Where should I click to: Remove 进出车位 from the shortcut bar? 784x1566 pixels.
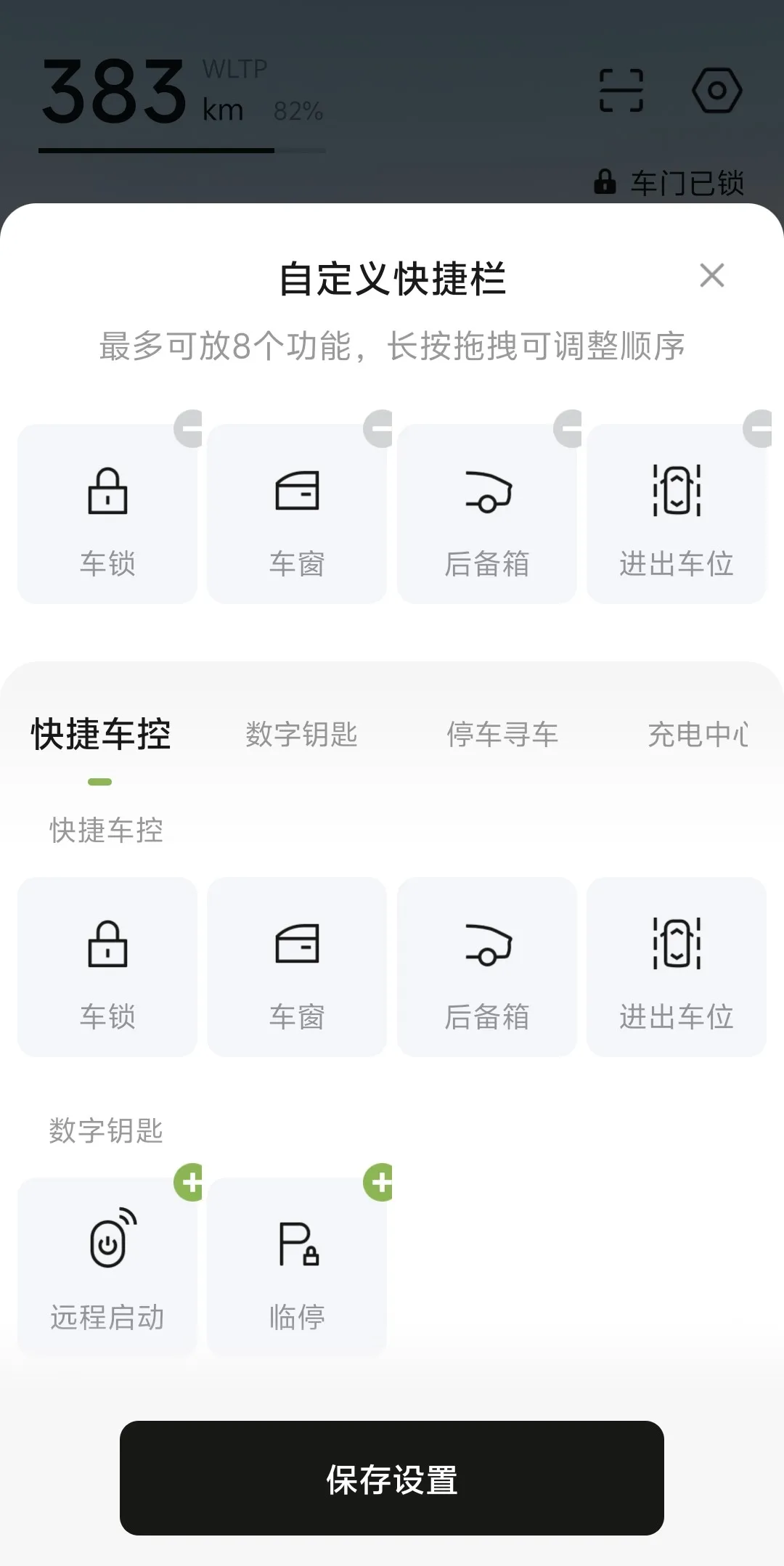(x=758, y=428)
